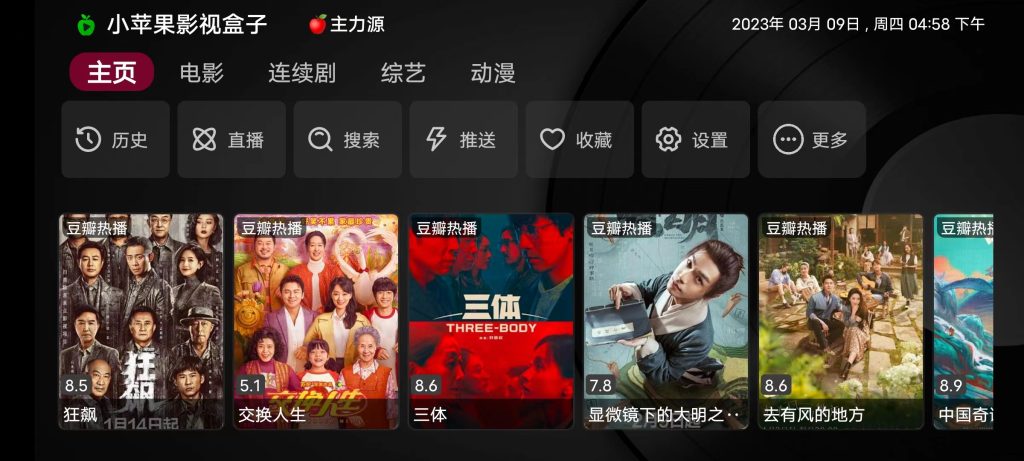The width and height of the screenshot is (1024, 461).
Task: Open 直播 live streaming
Action: pos(231,140)
